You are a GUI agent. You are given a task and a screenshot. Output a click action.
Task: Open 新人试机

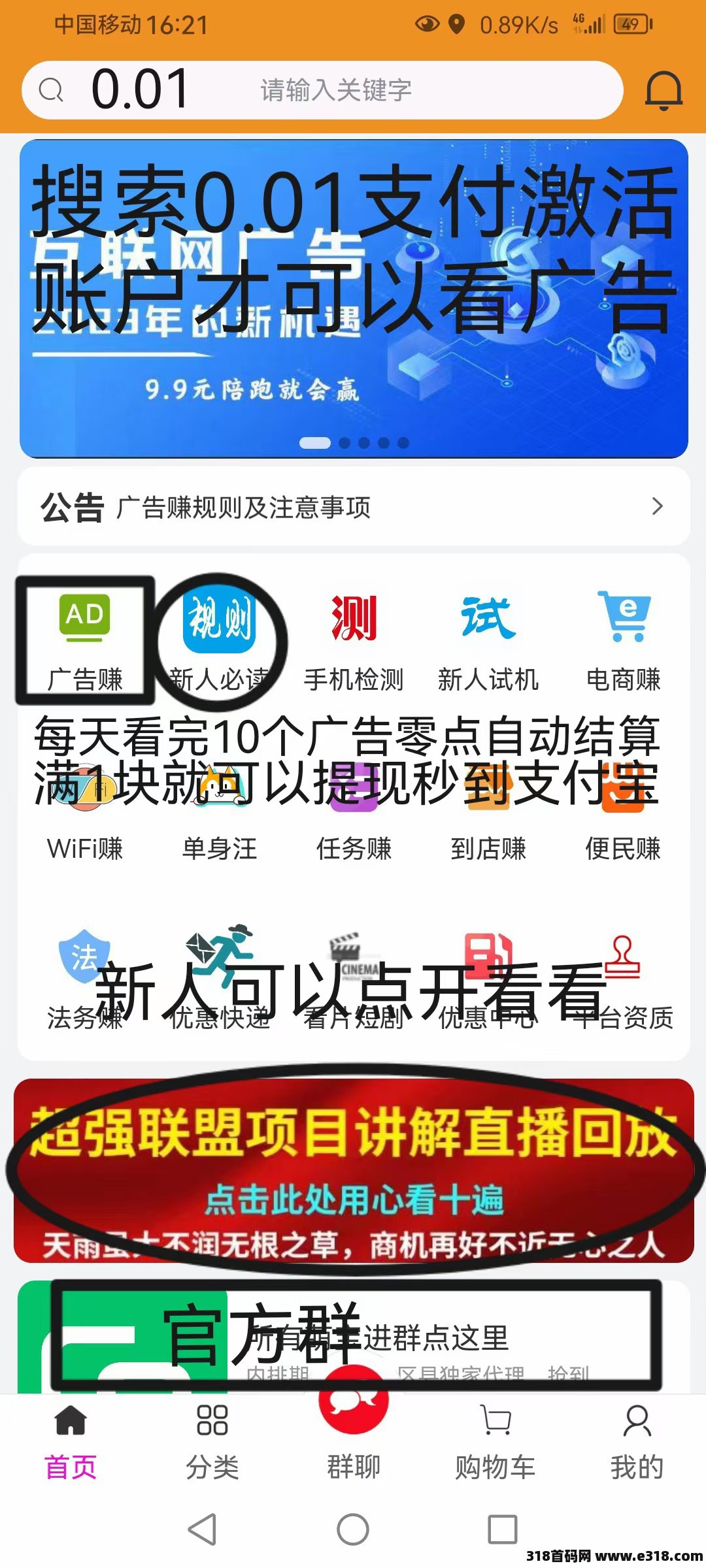[x=488, y=637]
